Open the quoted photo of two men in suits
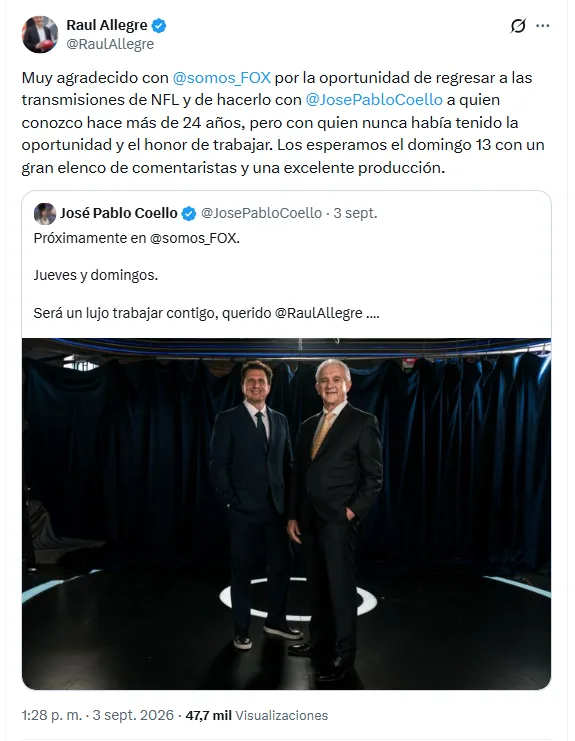Viewport: 575px width, 741px height. [286, 514]
